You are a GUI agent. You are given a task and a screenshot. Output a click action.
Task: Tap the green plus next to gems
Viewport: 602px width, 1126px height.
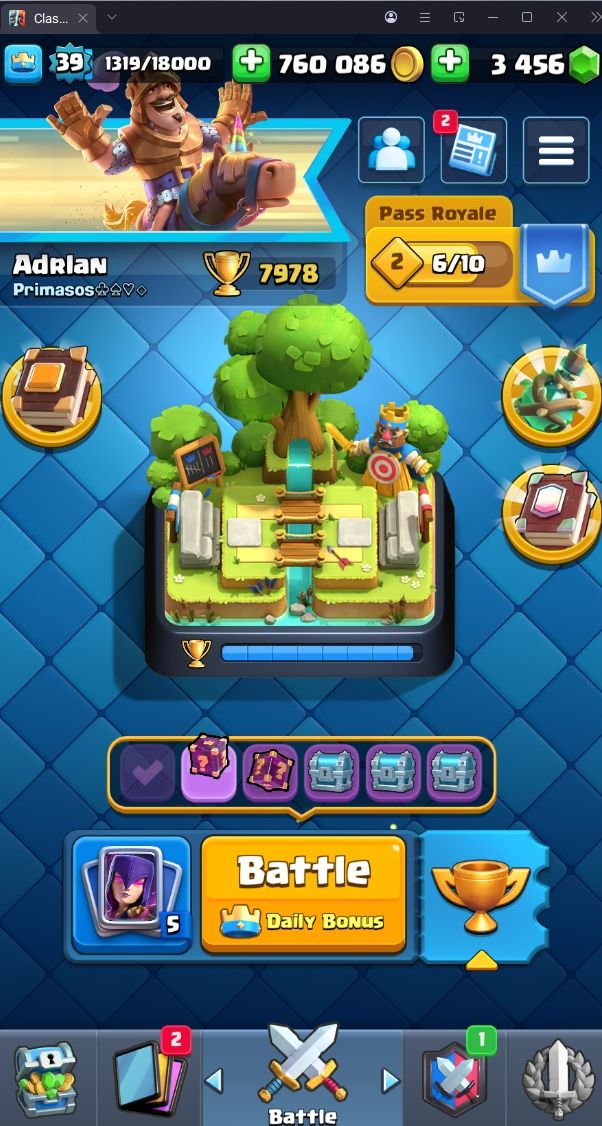click(x=450, y=64)
